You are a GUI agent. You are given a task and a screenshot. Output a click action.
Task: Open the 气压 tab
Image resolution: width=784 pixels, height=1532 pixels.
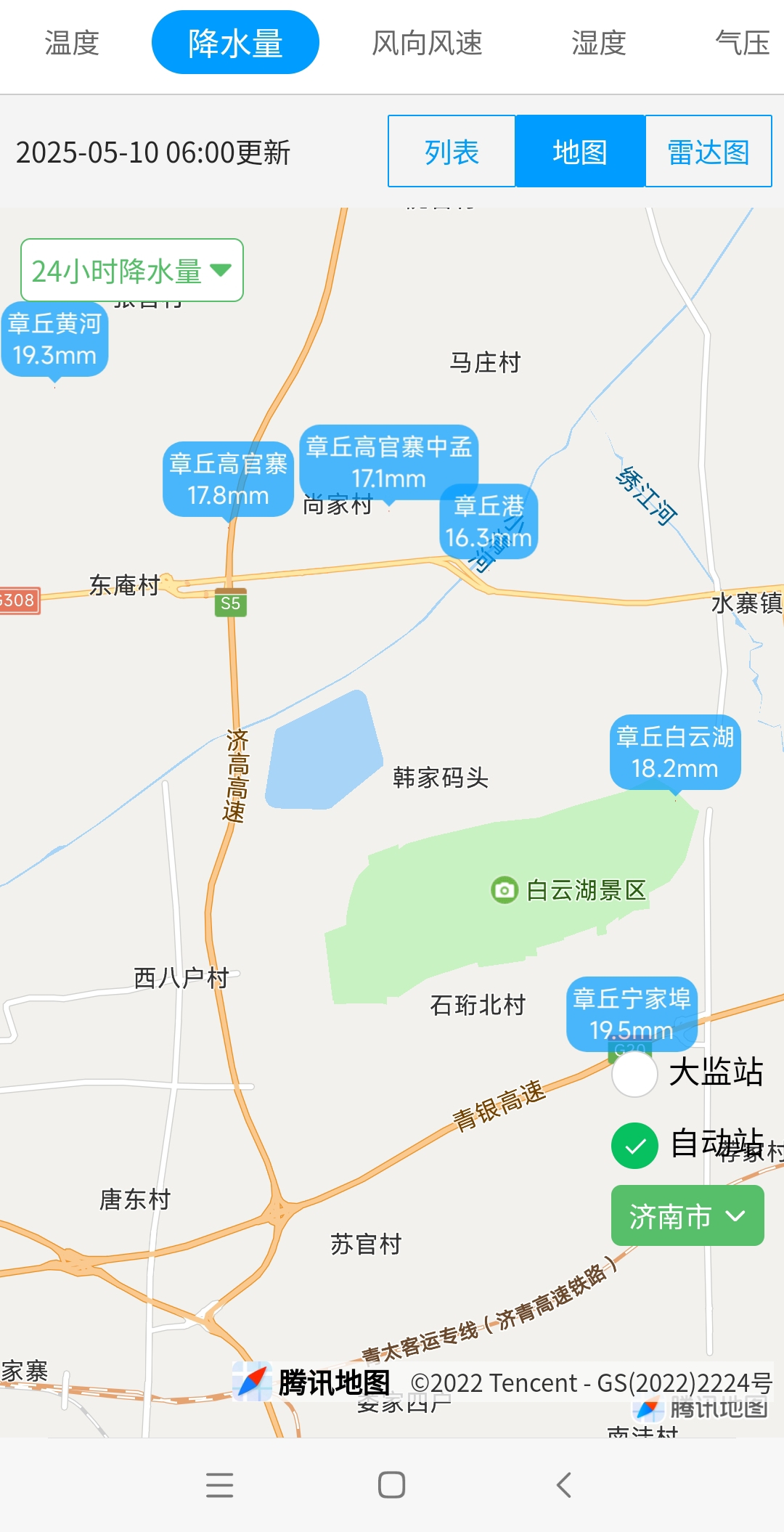742,43
